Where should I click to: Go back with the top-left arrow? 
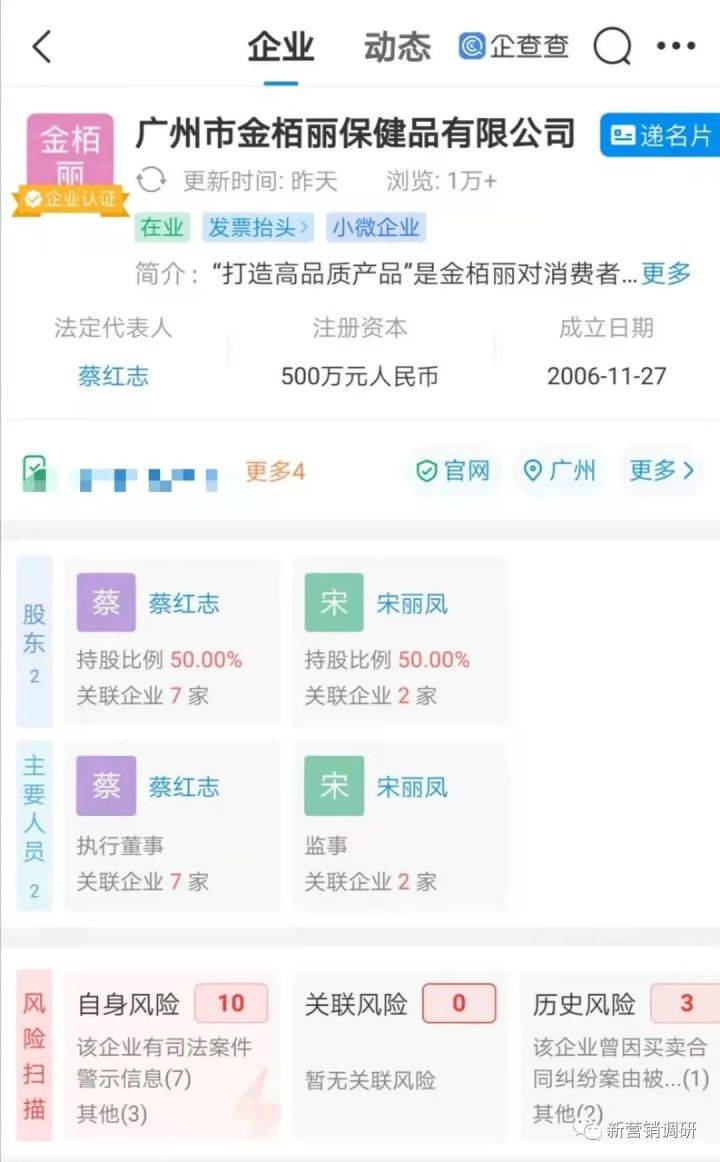pyautogui.click(x=42, y=46)
